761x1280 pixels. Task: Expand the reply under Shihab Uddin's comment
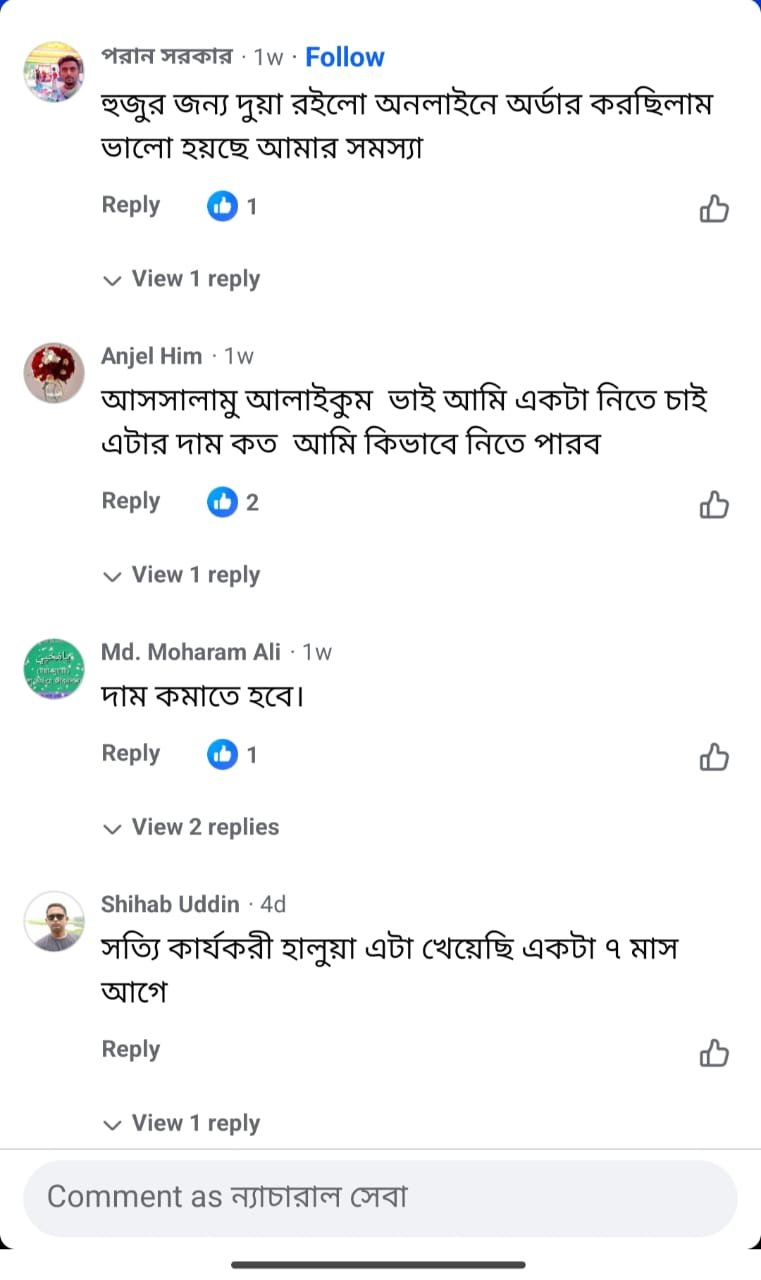click(x=182, y=1123)
